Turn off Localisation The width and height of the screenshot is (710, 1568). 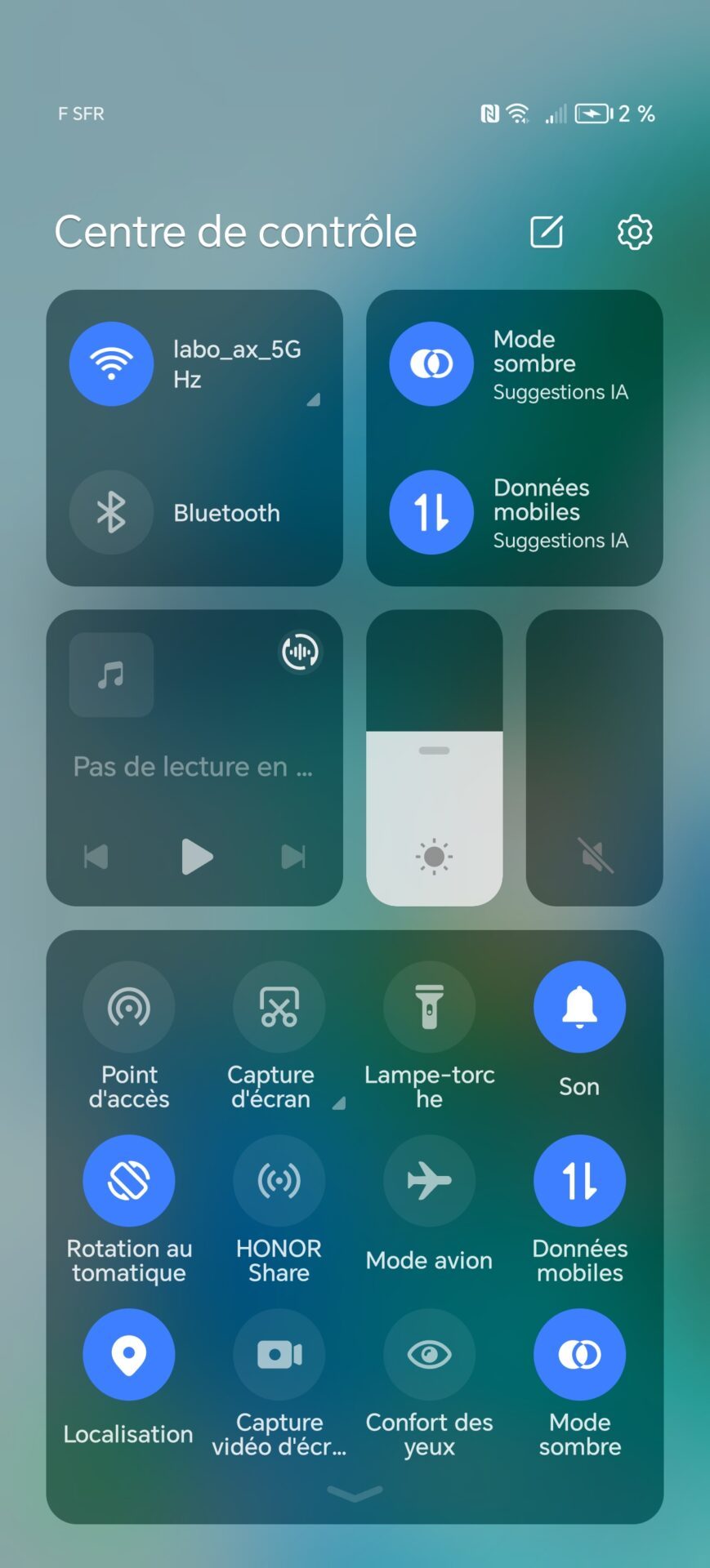click(129, 1354)
